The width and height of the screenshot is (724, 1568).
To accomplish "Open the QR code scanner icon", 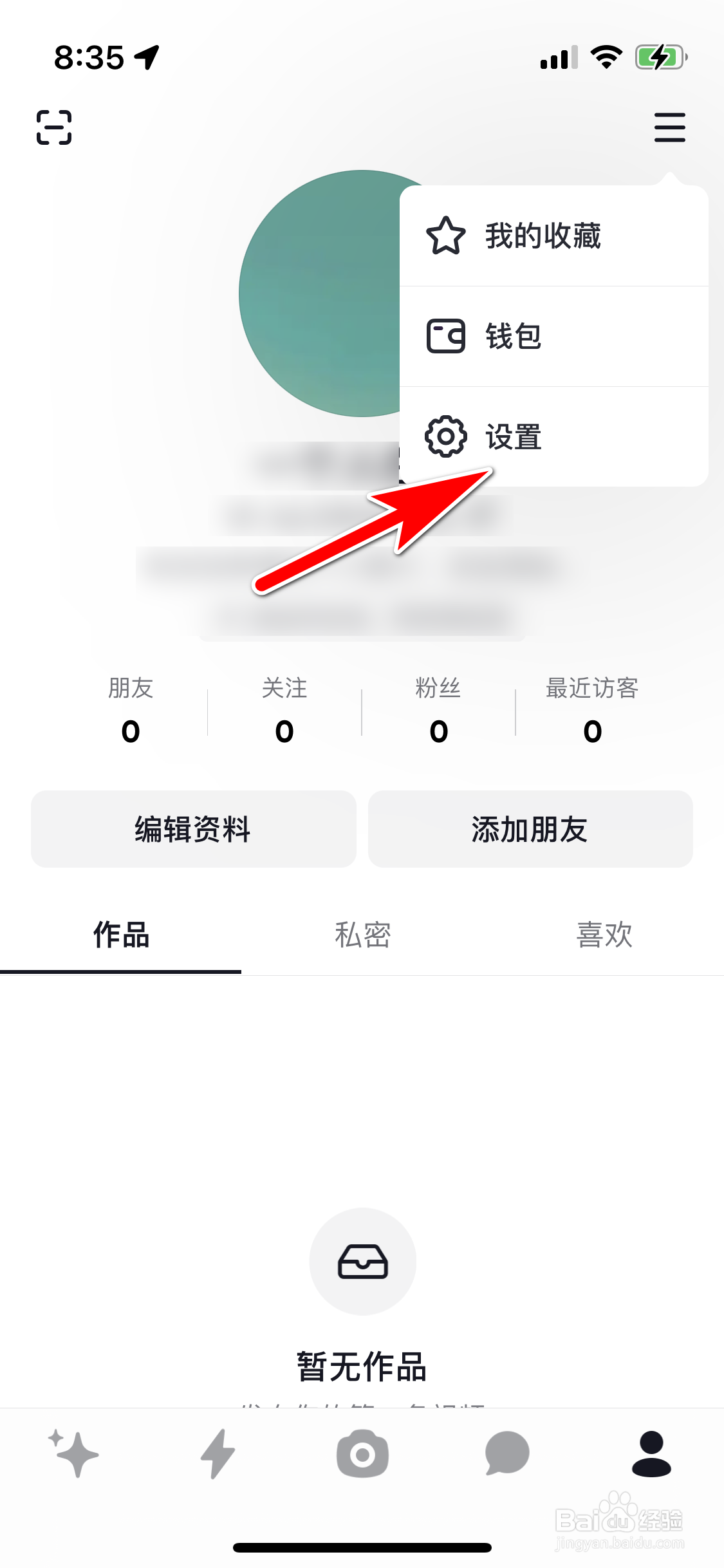I will [x=54, y=127].
